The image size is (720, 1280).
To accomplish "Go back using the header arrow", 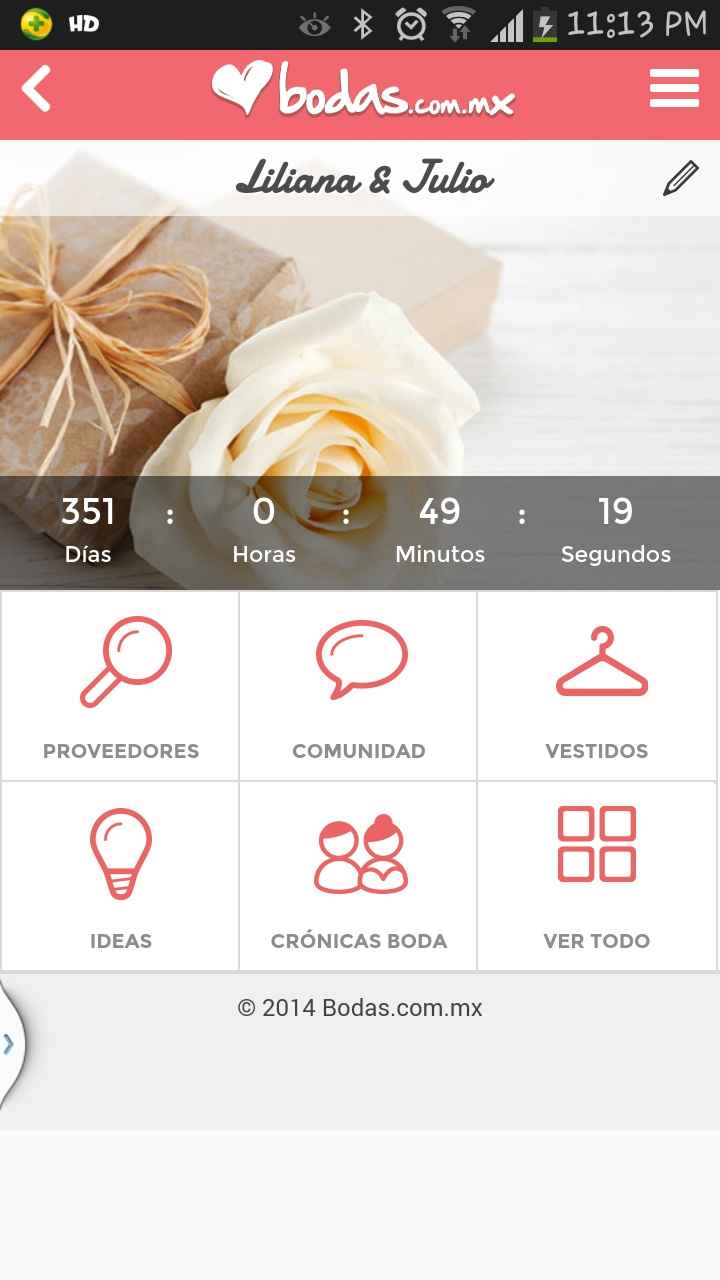I will (x=37, y=89).
